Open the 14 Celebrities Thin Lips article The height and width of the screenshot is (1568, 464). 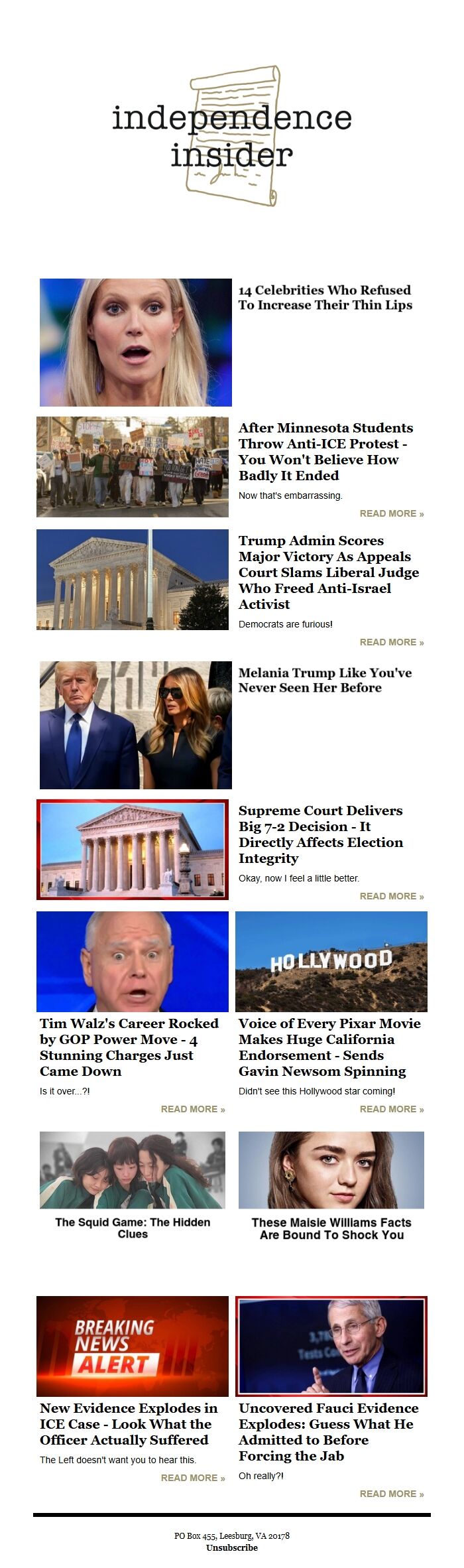[x=325, y=297]
